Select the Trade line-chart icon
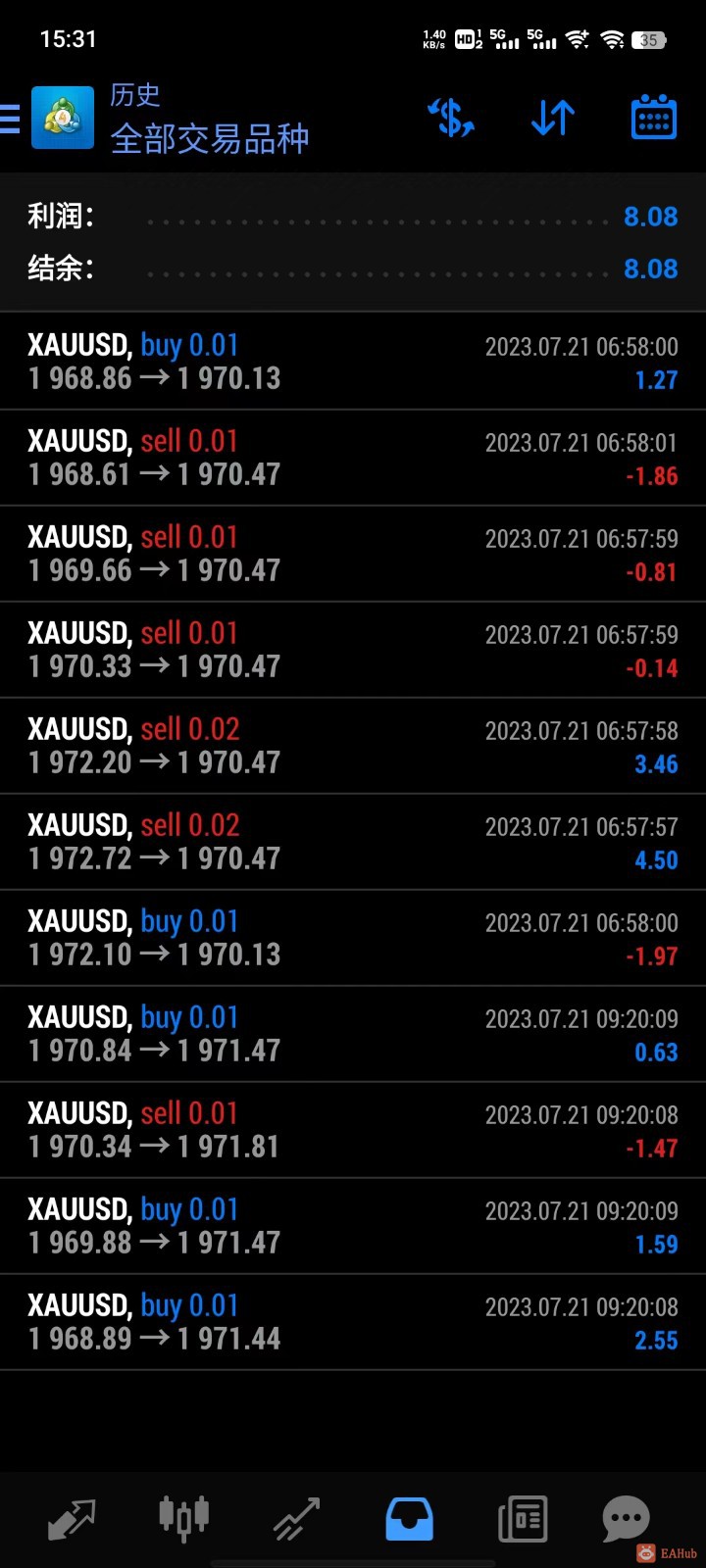 [x=296, y=1517]
